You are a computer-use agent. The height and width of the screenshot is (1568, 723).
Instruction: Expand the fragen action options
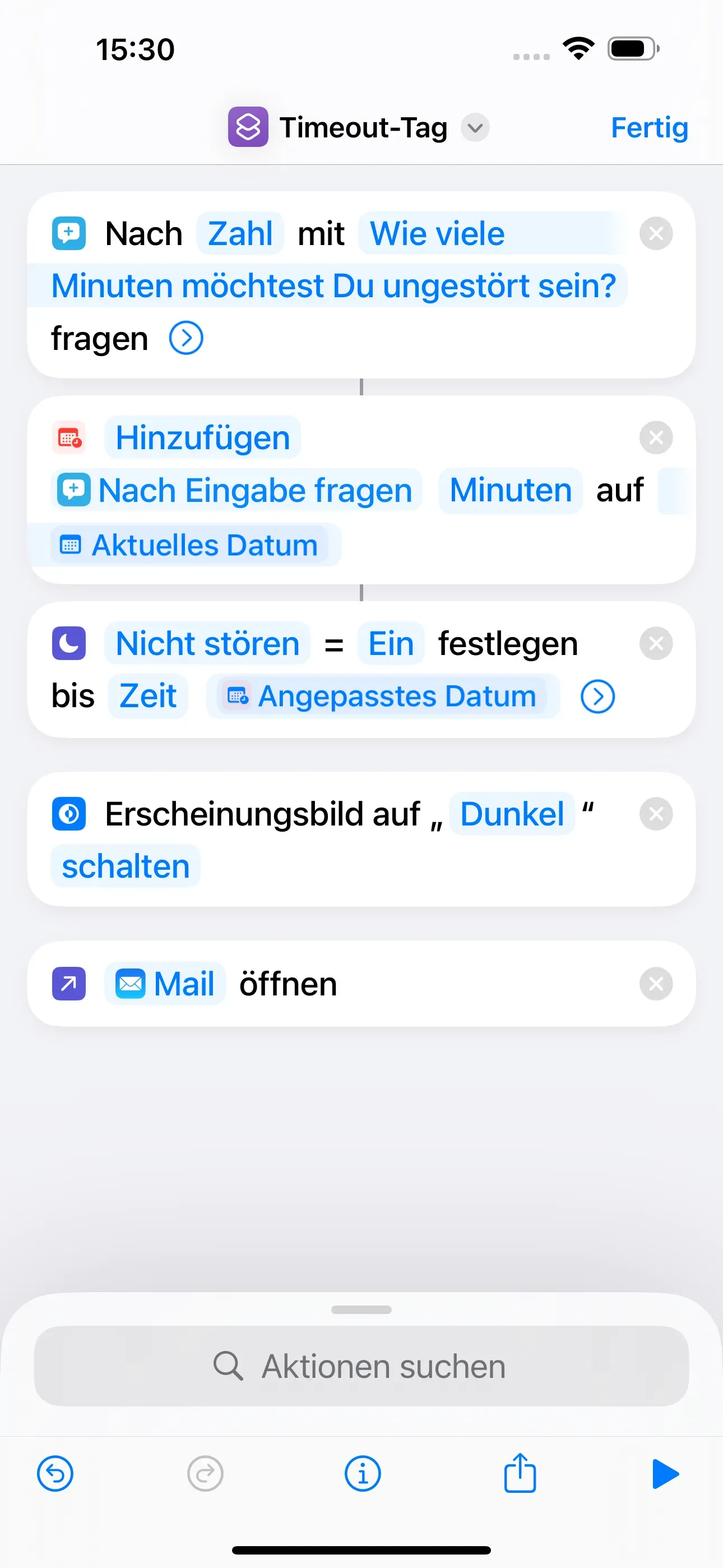tap(186, 338)
